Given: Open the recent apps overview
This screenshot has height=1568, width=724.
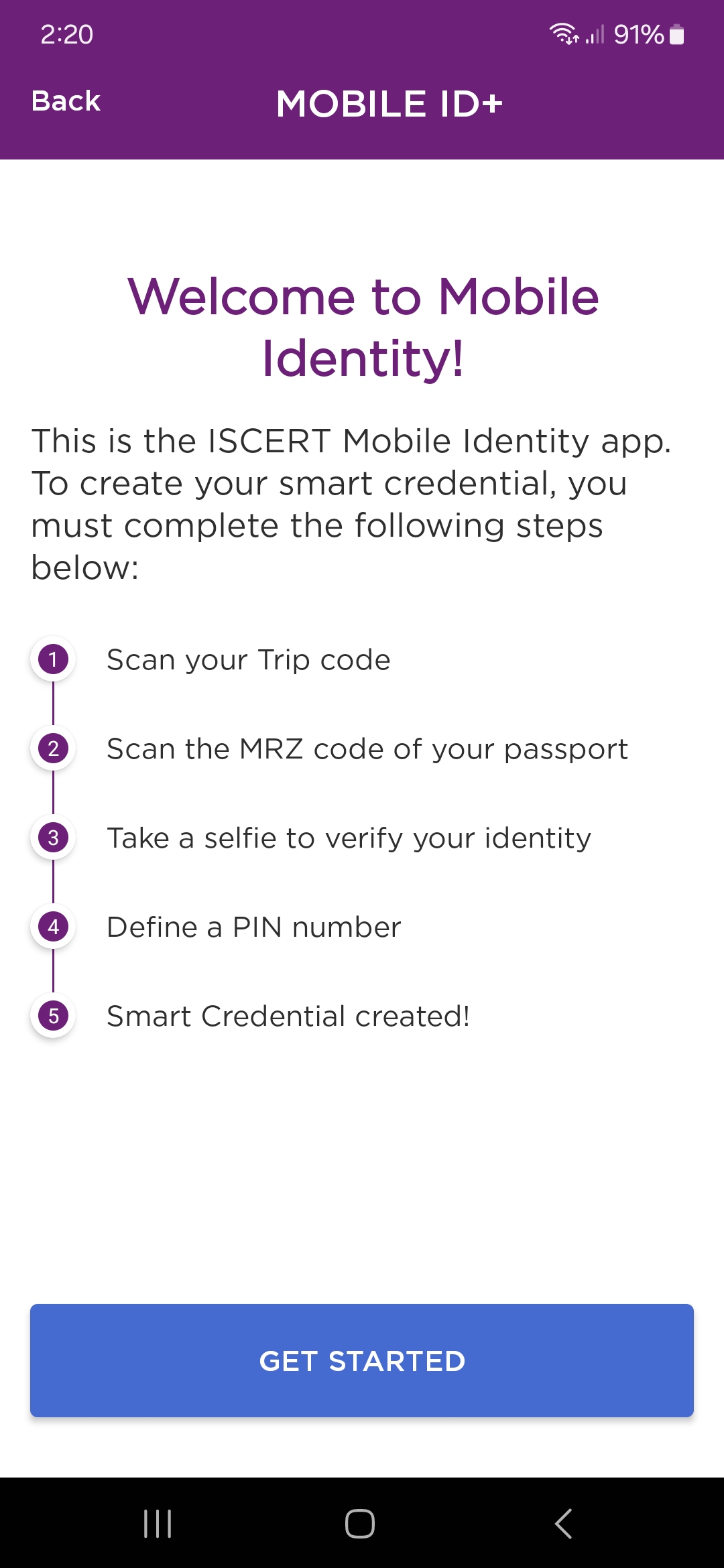Looking at the screenshot, I should pyautogui.click(x=158, y=1523).
